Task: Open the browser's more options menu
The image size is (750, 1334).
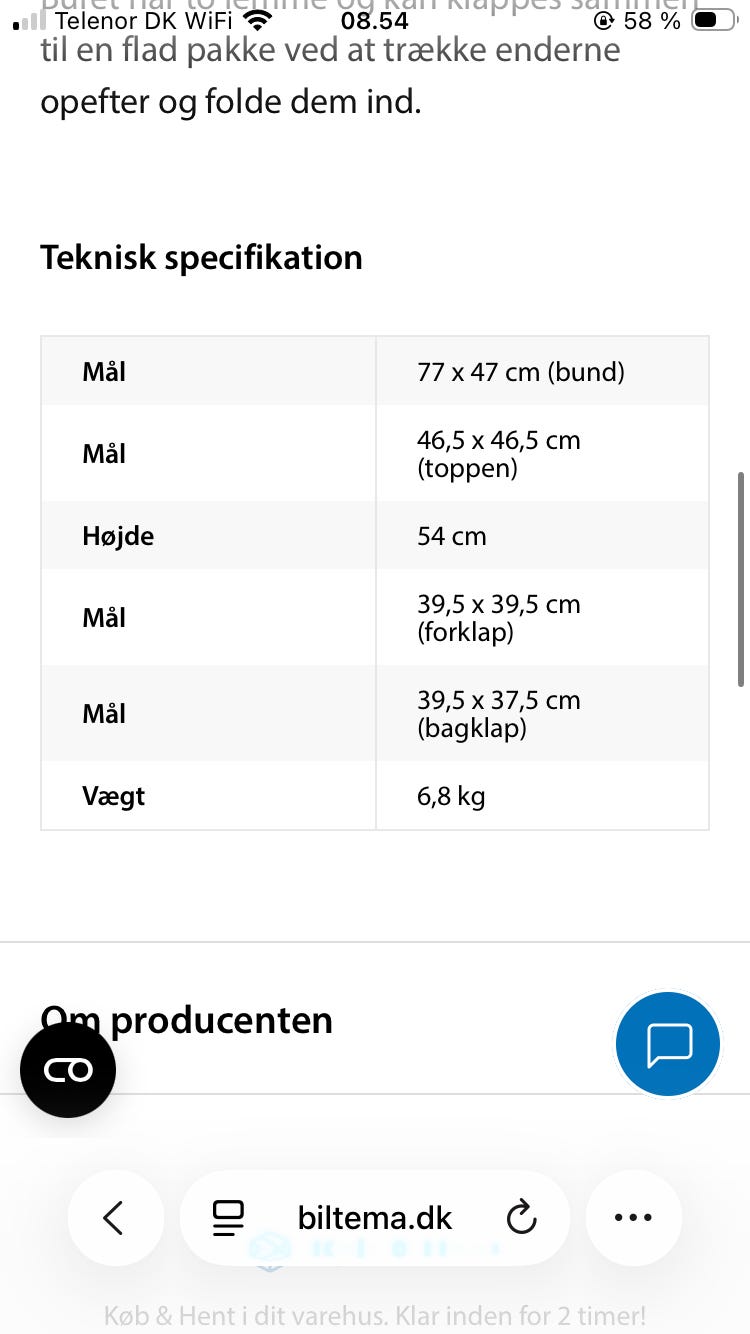Action: tap(633, 1218)
